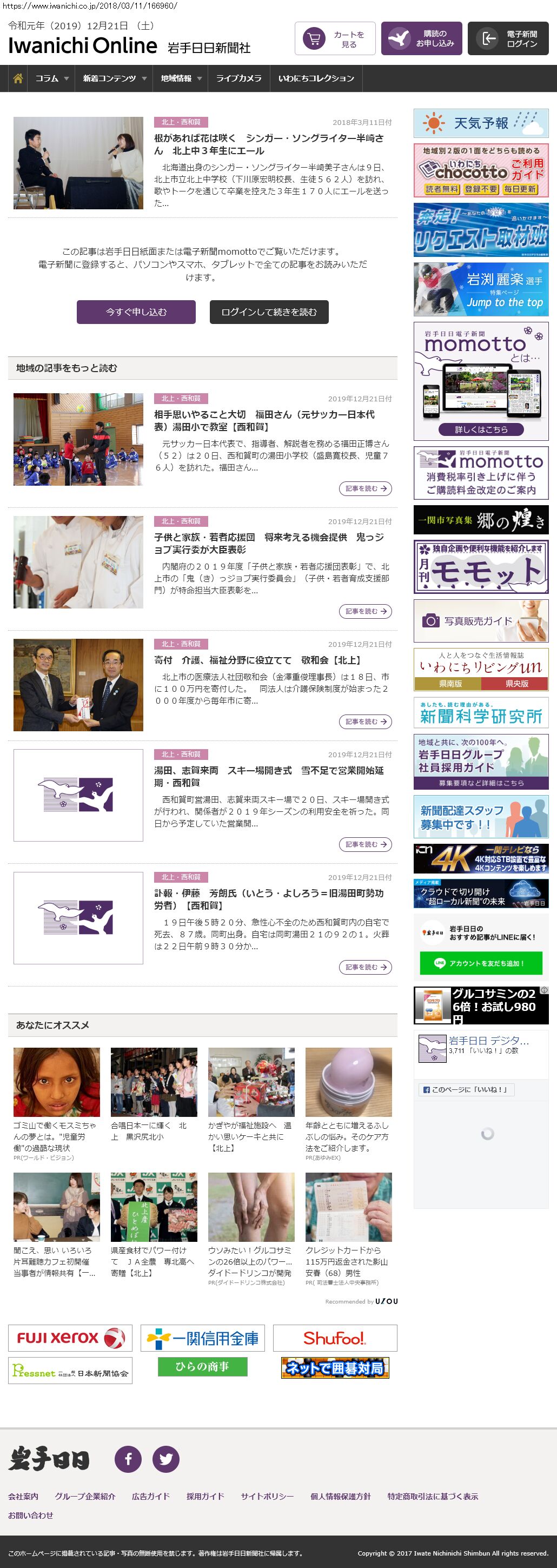Open the 天気予報 banner

click(x=481, y=123)
